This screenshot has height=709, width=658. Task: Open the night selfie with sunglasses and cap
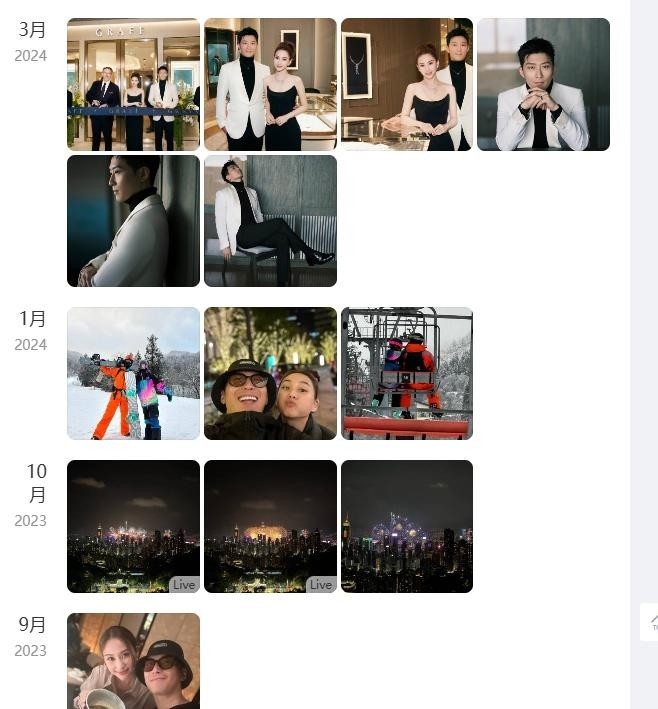pos(270,373)
